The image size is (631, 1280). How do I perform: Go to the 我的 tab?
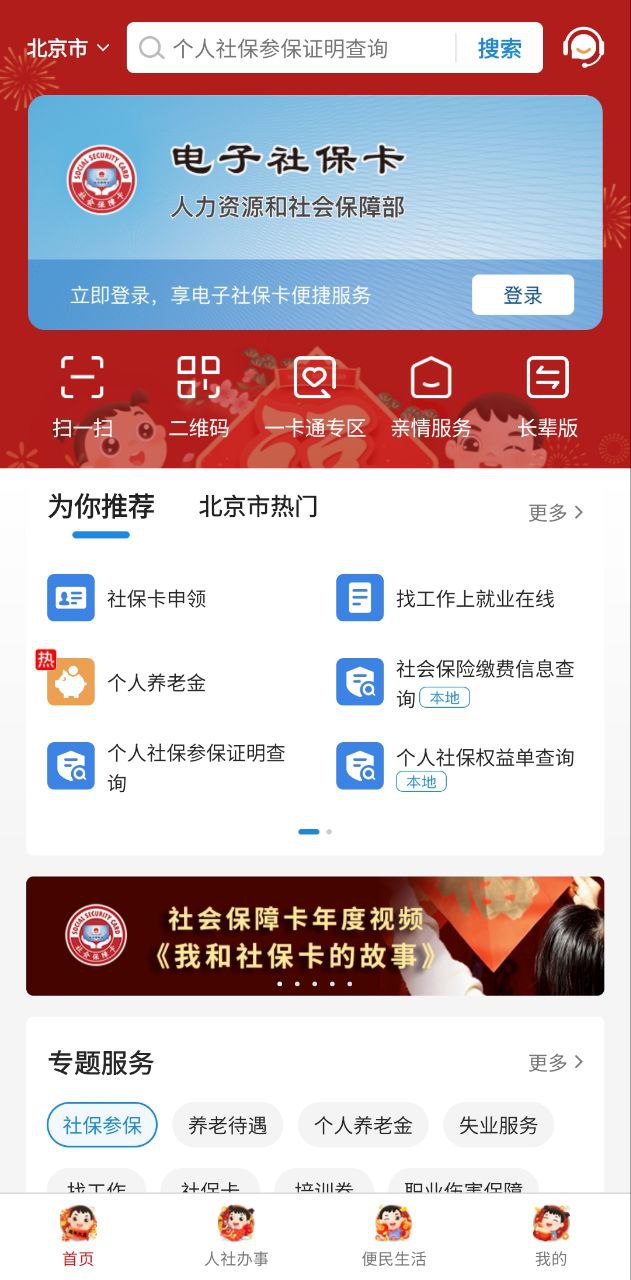(x=551, y=1237)
